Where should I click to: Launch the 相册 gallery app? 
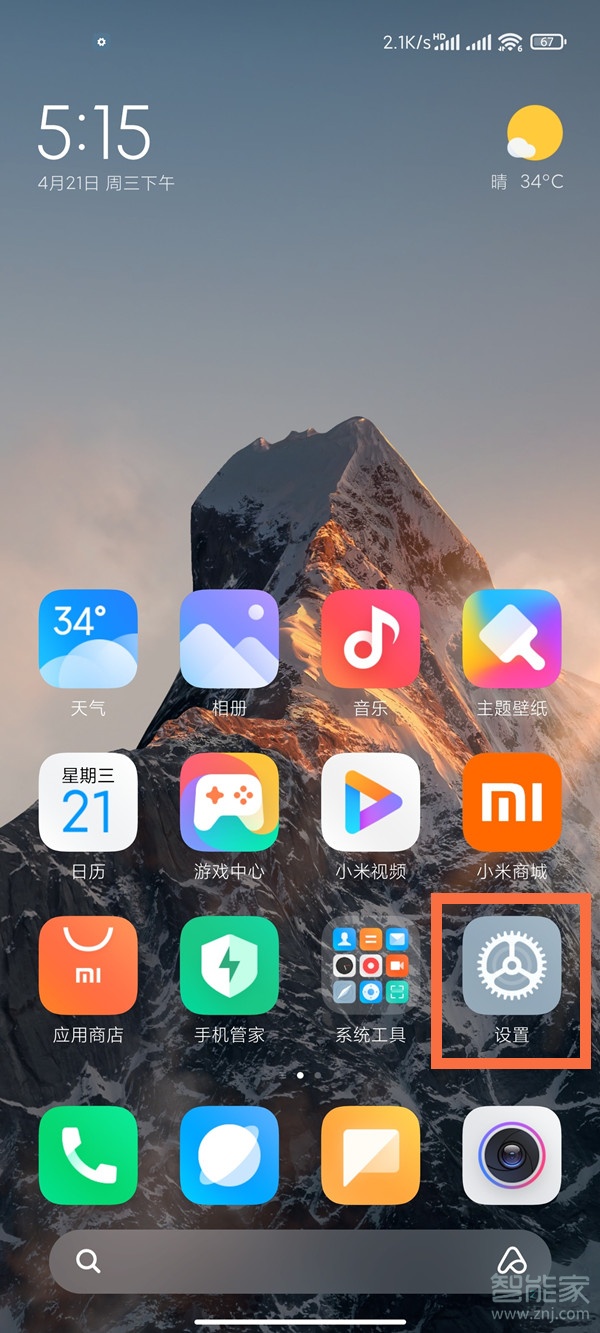(229, 639)
